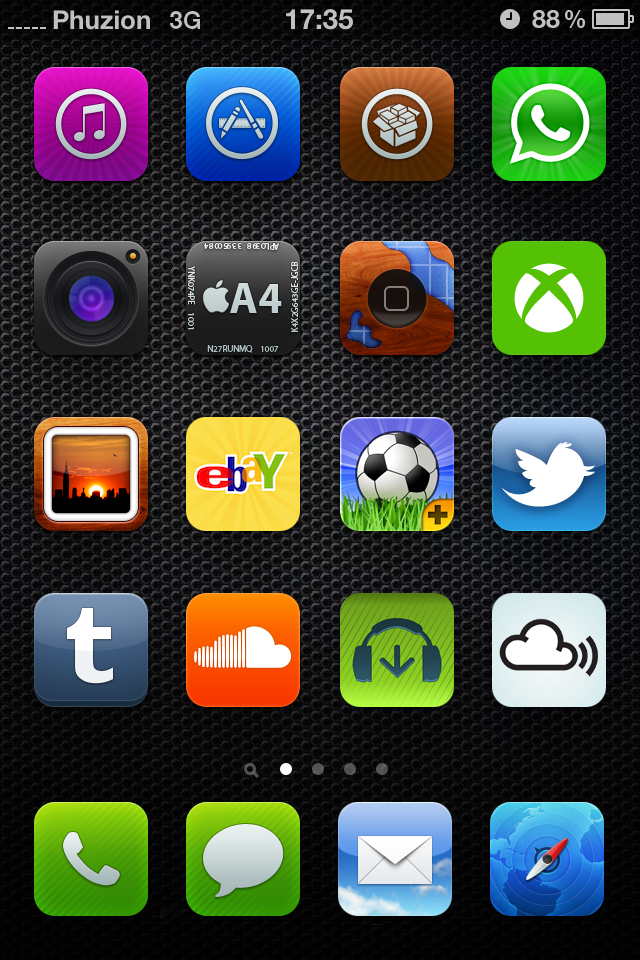Open WhatsApp
This screenshot has height=960, width=640.
pos(549,124)
